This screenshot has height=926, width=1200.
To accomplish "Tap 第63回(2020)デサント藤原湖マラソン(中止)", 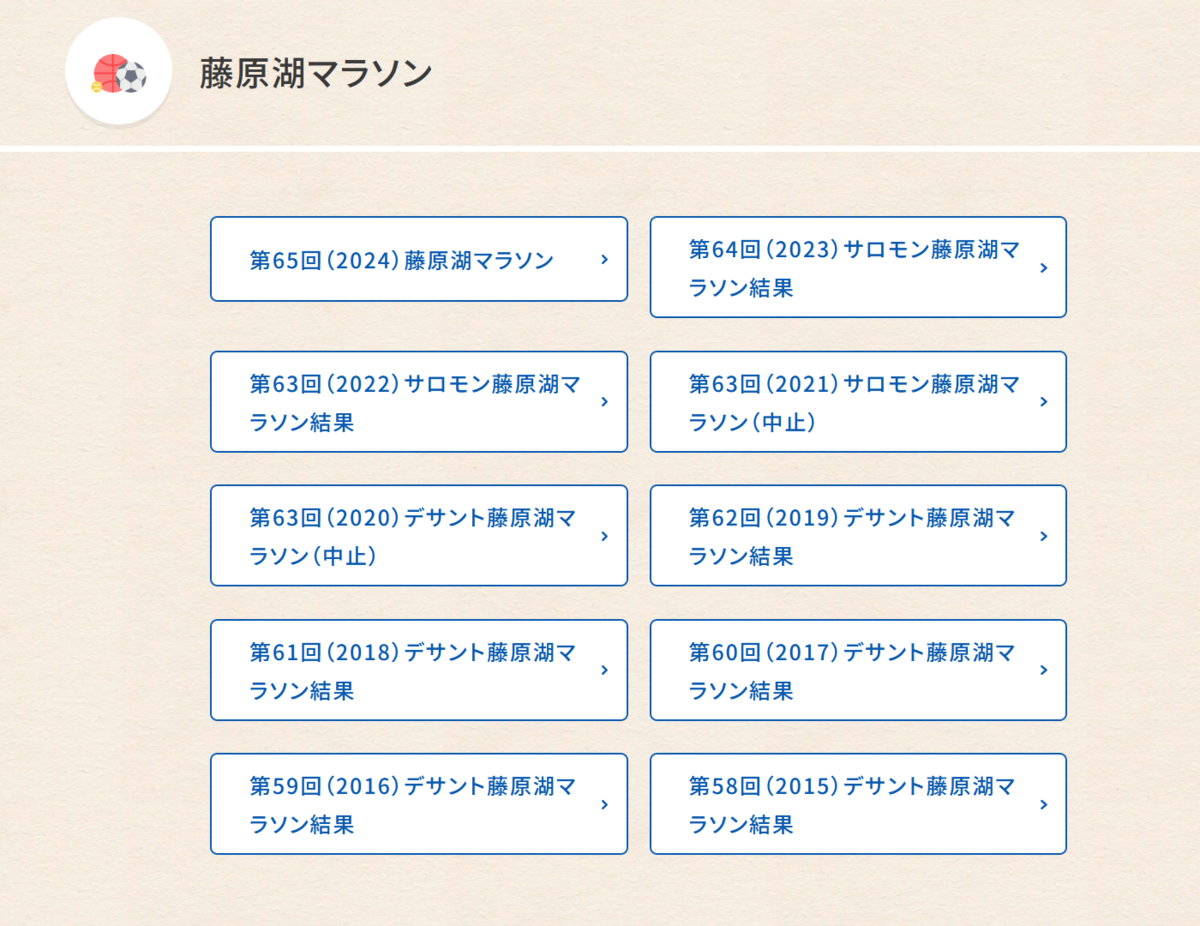I will tap(419, 535).
